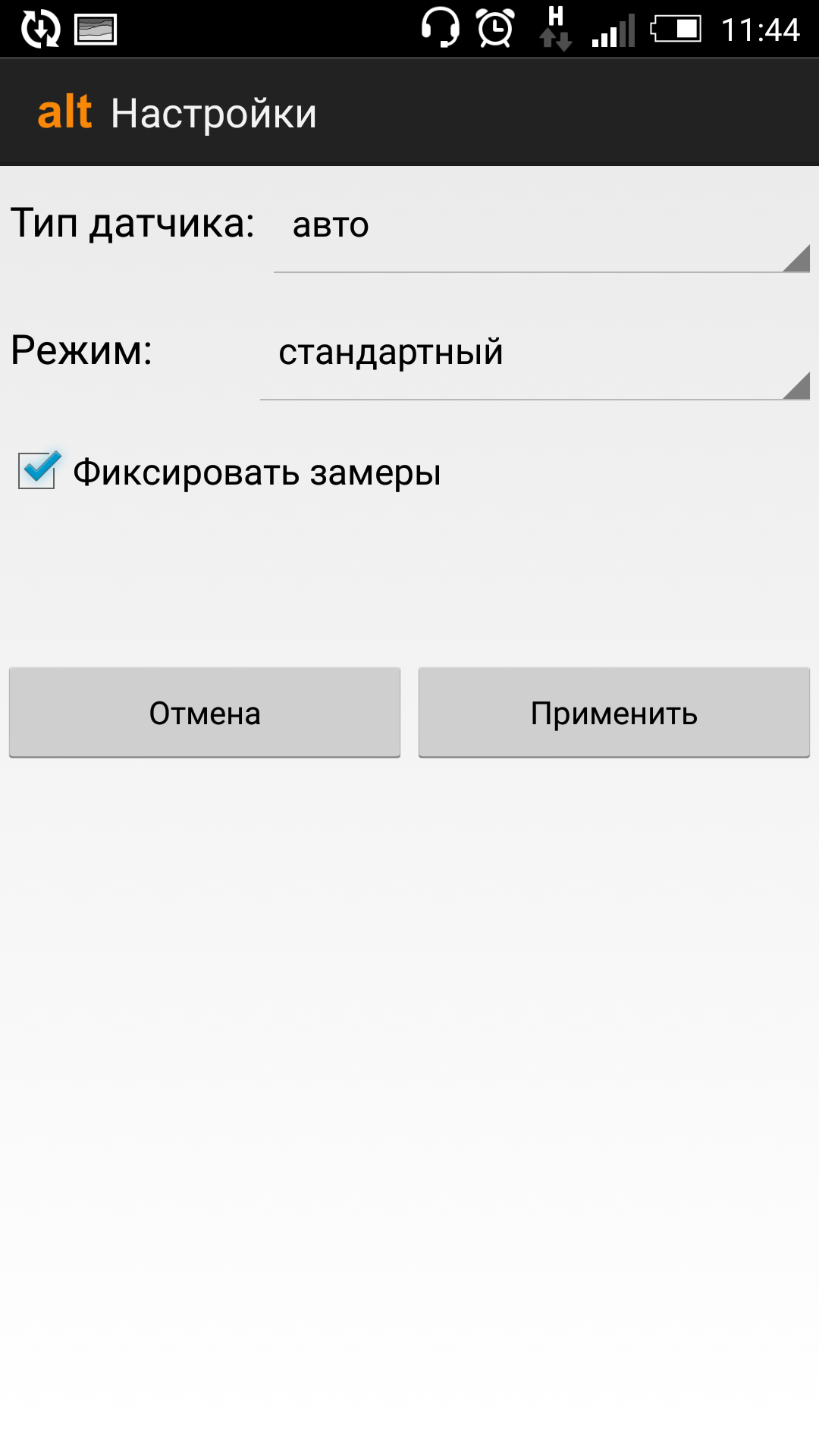This screenshot has width=819, height=1456.
Task: Open the Тип датчика dropdown showing авто
Action: point(541,226)
